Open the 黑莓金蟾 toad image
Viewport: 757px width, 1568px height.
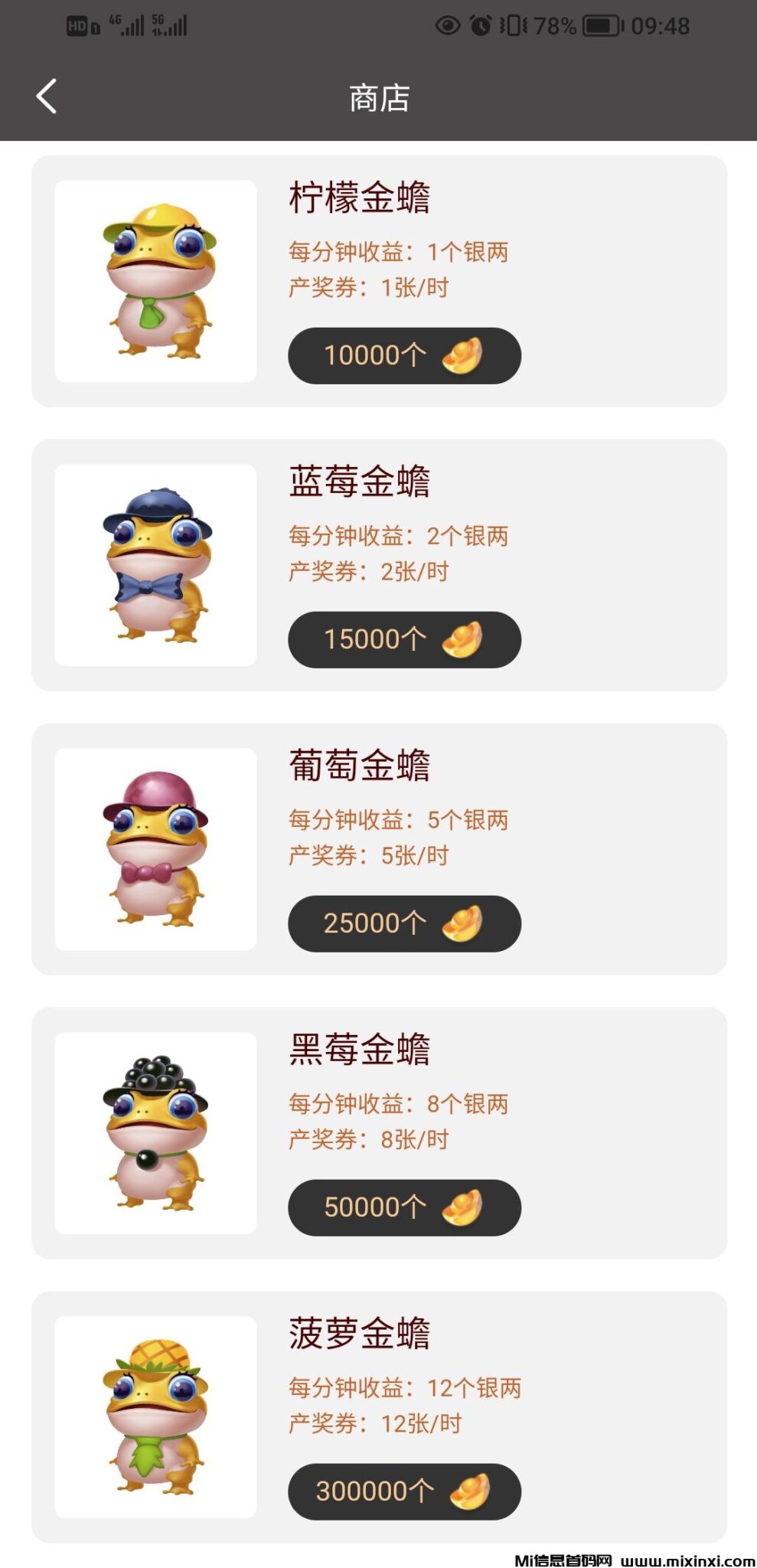tap(155, 1133)
